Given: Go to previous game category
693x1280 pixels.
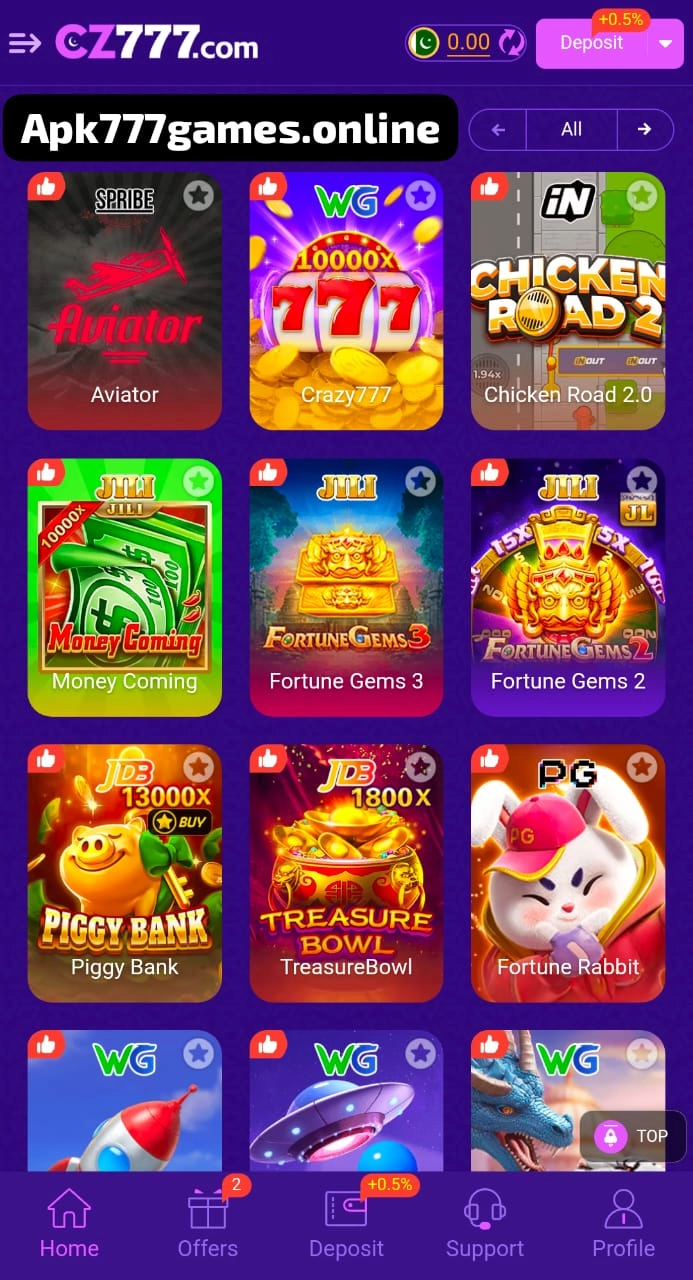Looking at the screenshot, I should (498, 129).
